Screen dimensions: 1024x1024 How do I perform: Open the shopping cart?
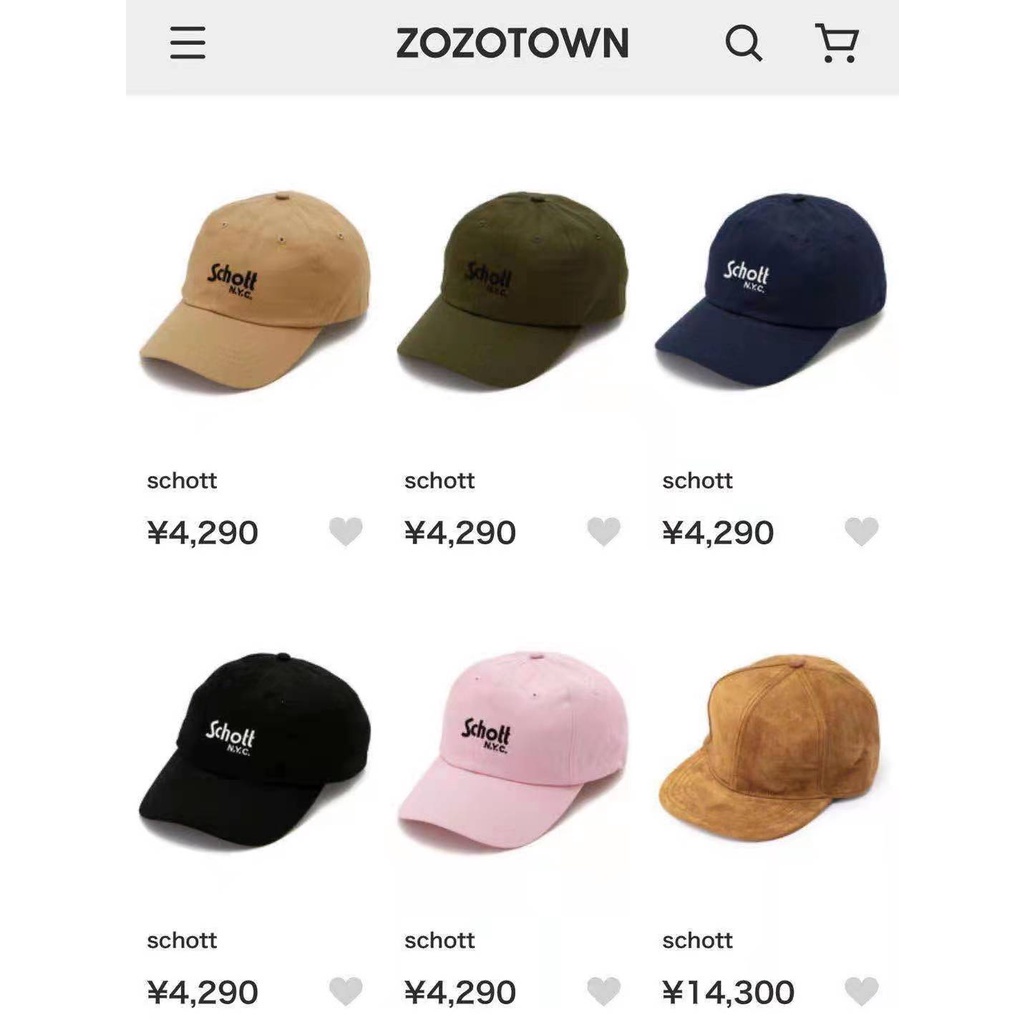tap(837, 44)
